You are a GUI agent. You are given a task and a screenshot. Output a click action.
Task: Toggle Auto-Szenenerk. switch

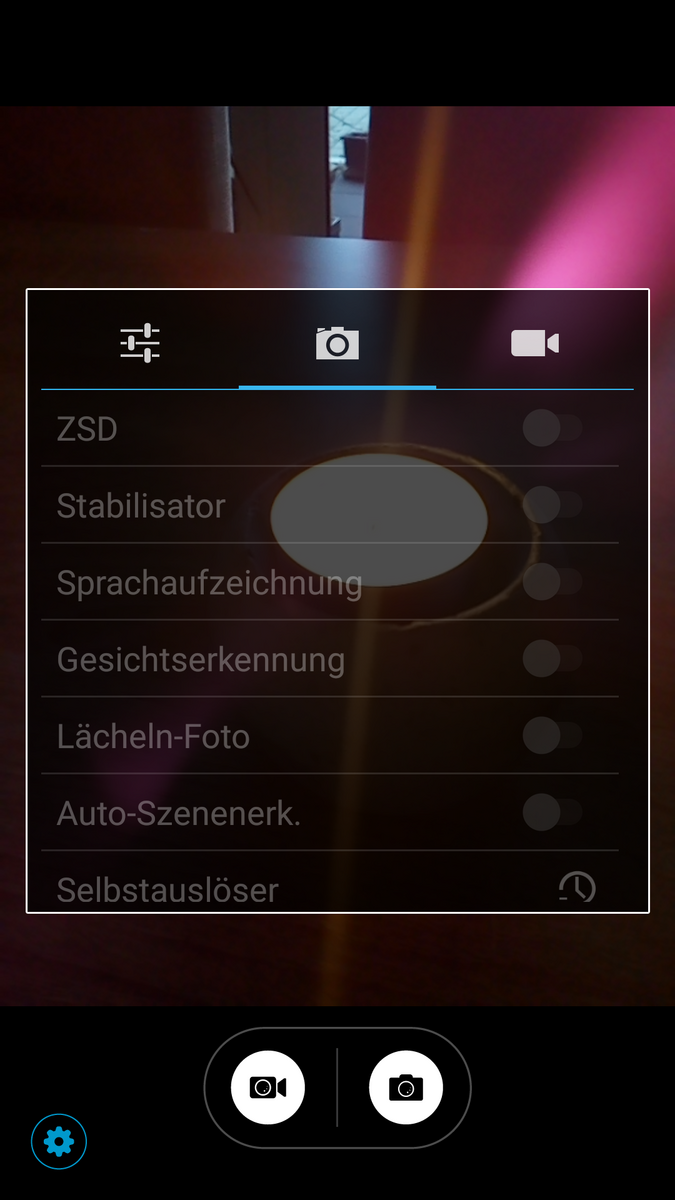551,813
